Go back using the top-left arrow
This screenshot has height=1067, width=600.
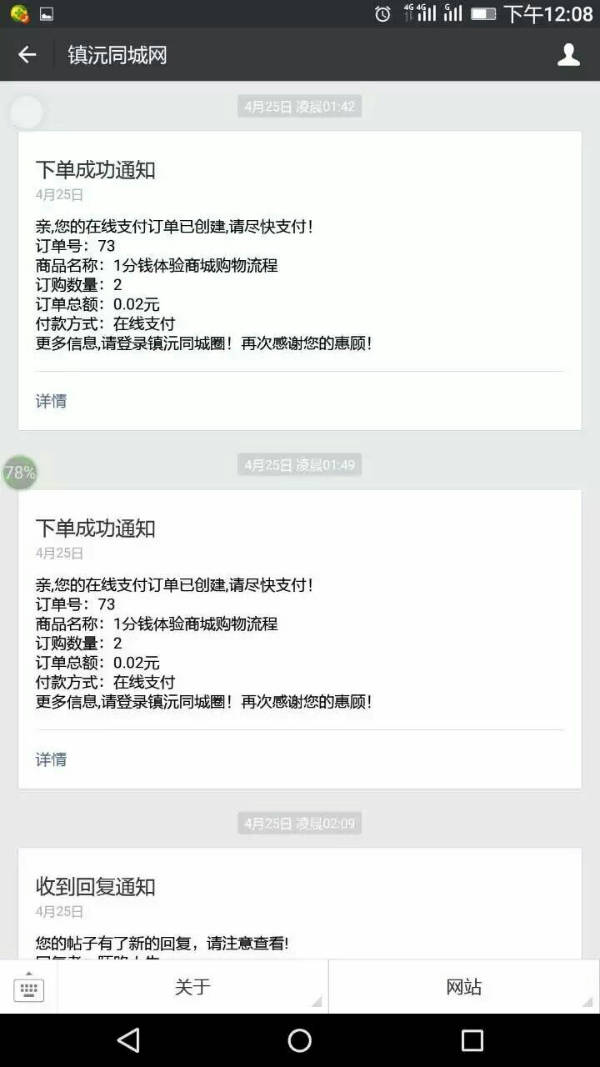coord(27,54)
